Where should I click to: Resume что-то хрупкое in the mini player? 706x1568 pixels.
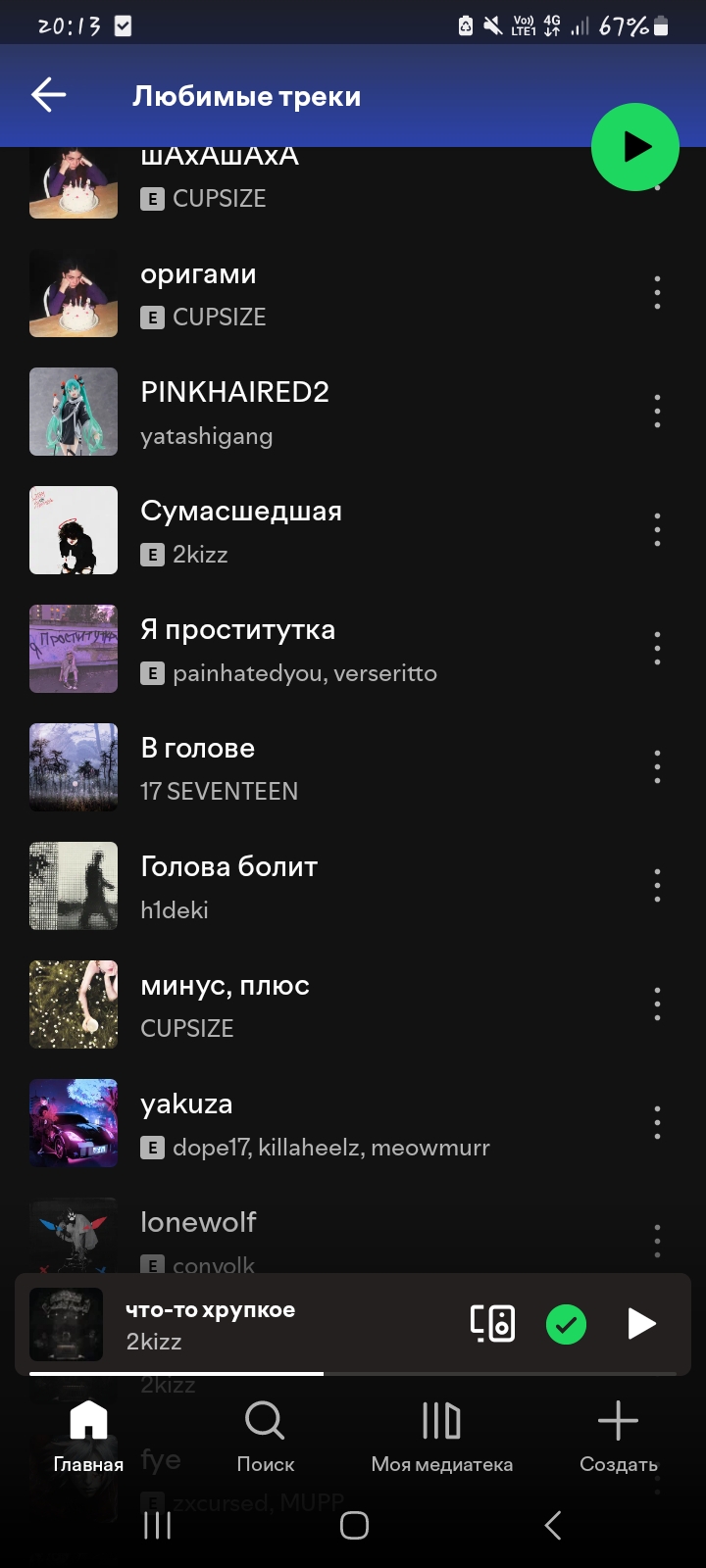pyautogui.click(x=641, y=1324)
